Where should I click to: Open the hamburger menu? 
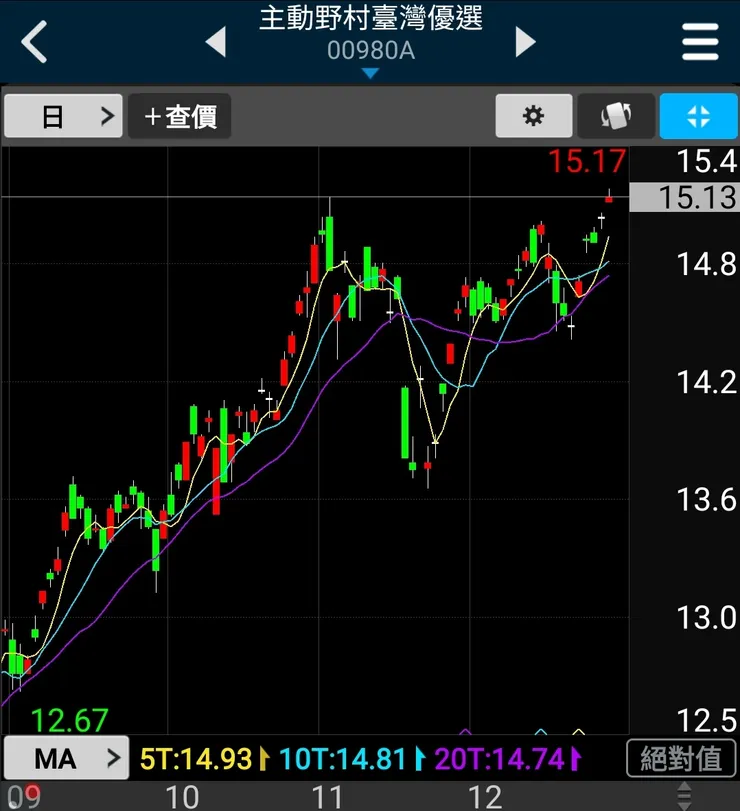pos(700,42)
